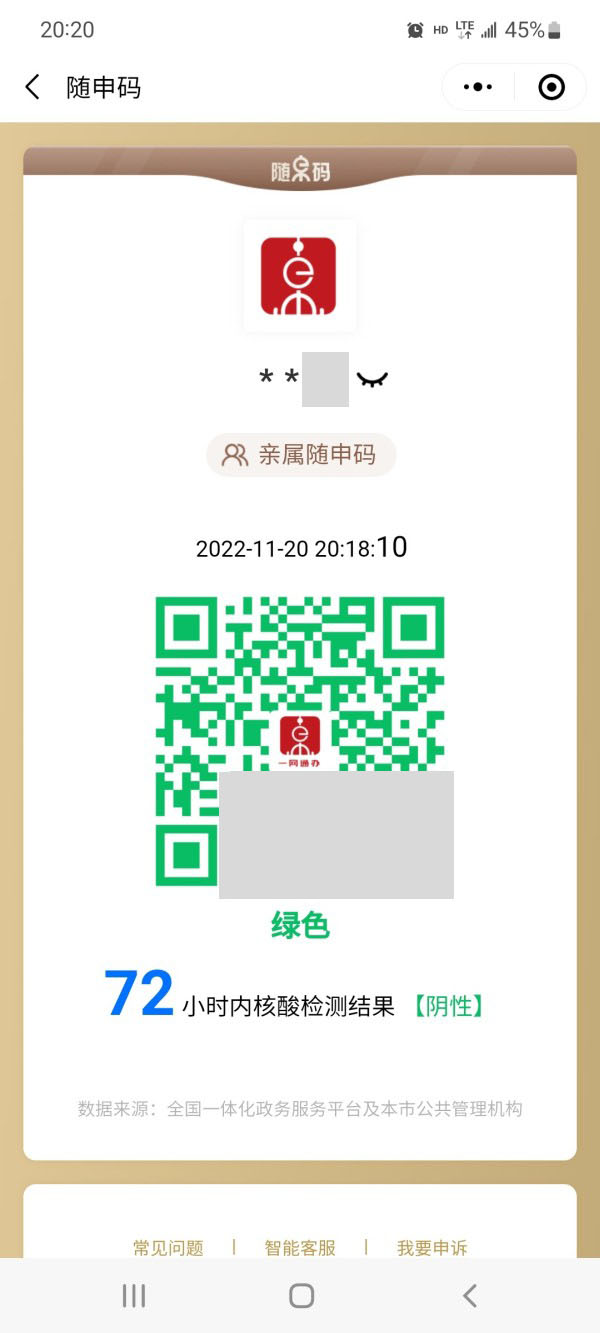Open the mini program more options menu

click(478, 87)
